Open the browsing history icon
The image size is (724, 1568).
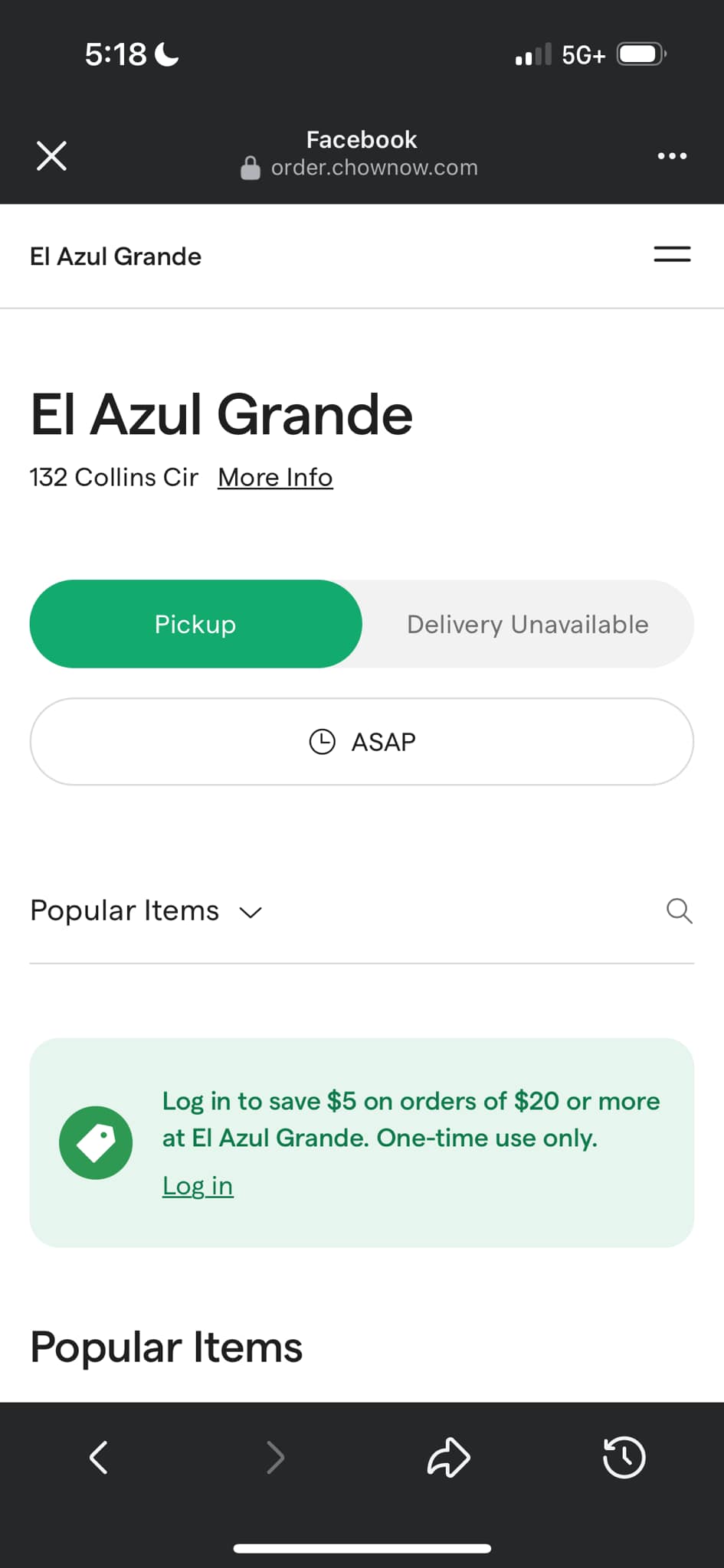click(x=624, y=1457)
